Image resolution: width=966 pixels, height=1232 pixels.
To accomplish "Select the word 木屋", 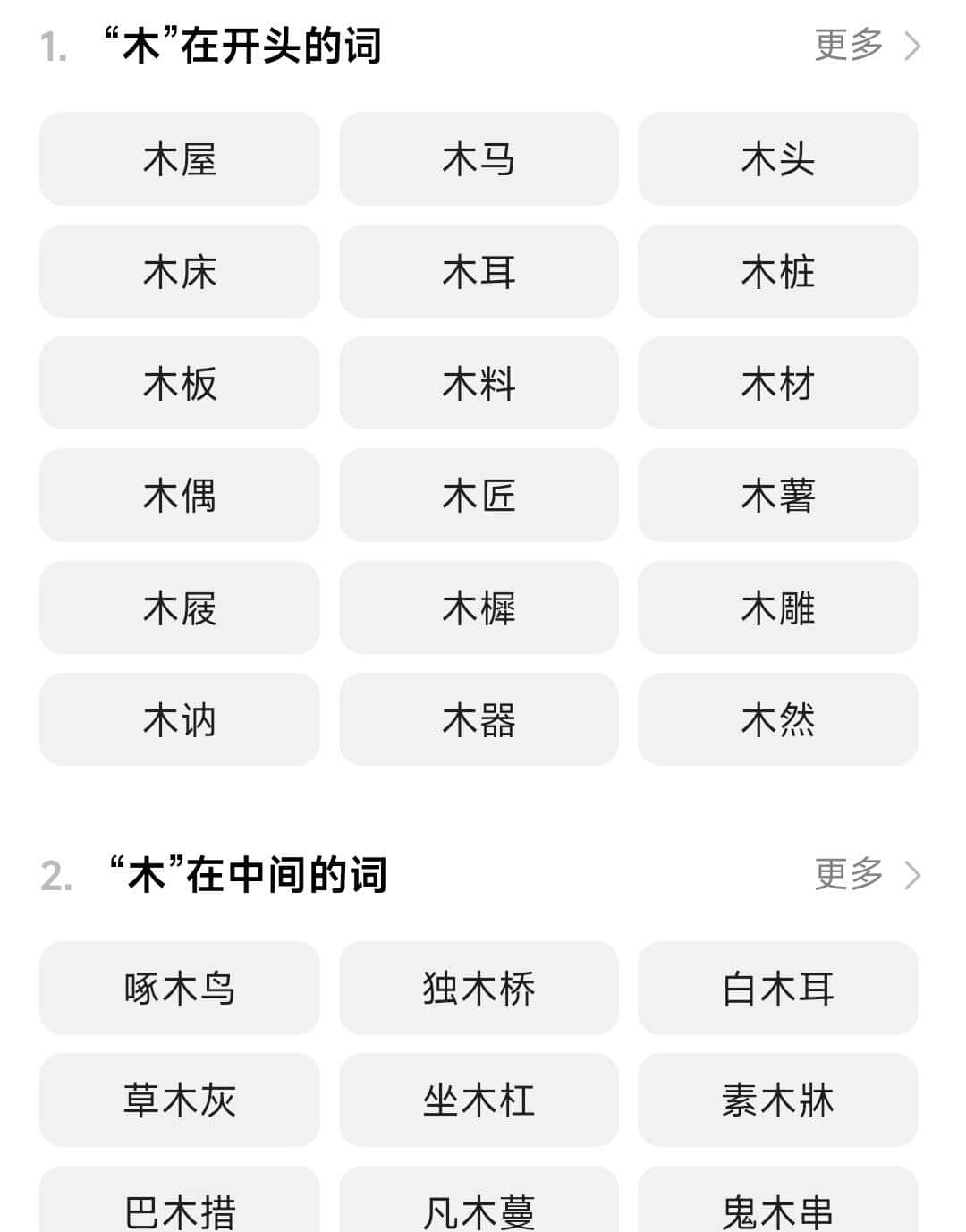I will [x=179, y=160].
